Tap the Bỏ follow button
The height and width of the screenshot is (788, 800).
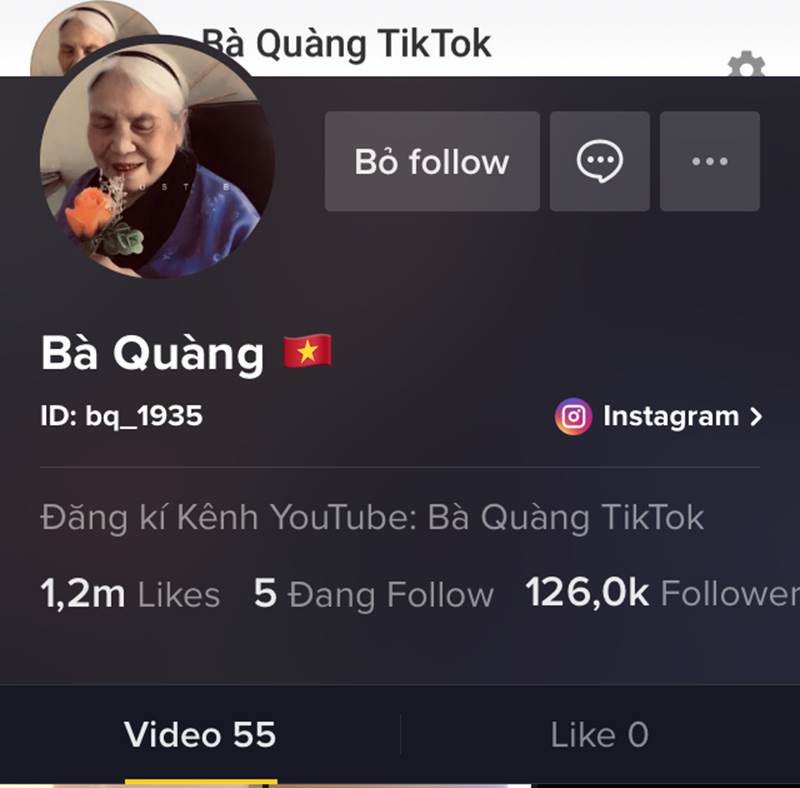tap(432, 161)
